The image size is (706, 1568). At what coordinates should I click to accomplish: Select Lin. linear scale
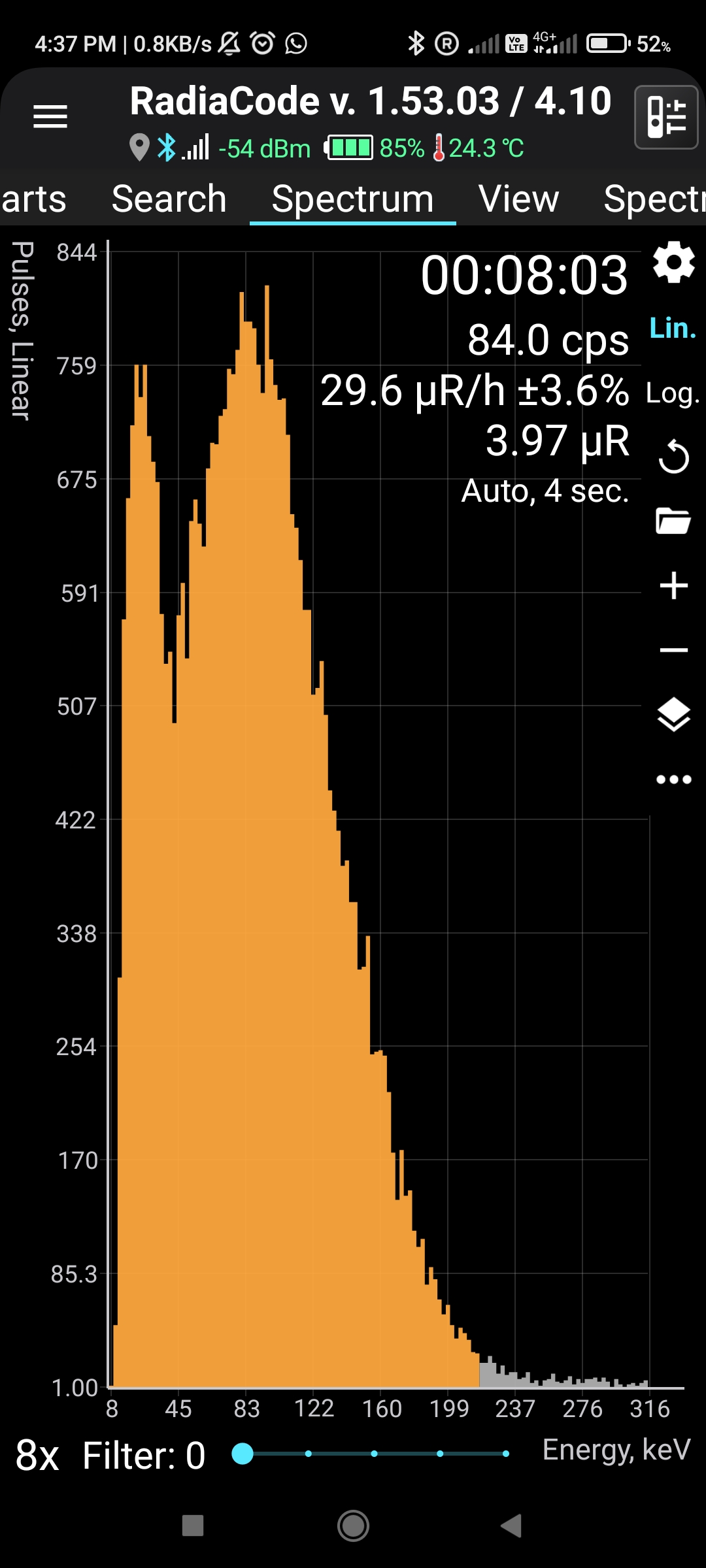click(x=673, y=328)
